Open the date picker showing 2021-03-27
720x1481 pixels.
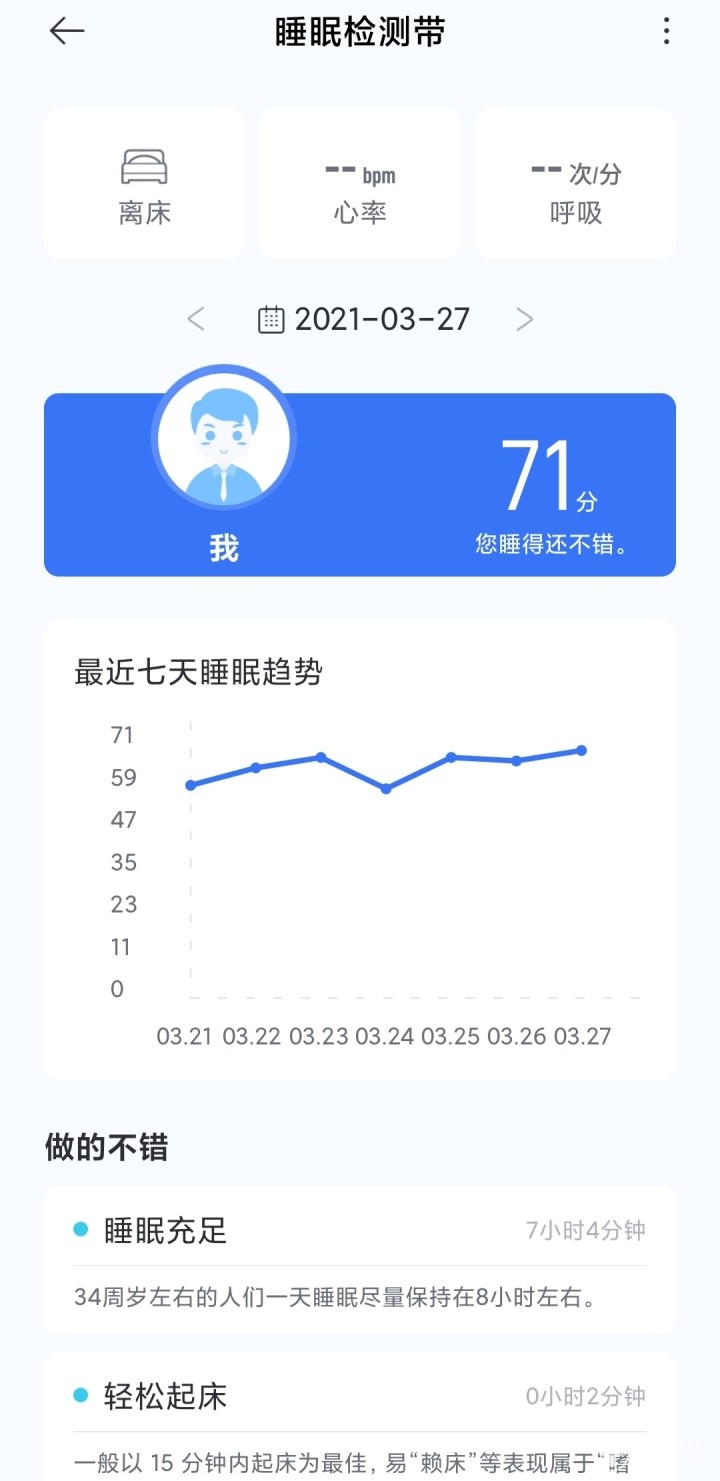pos(364,319)
